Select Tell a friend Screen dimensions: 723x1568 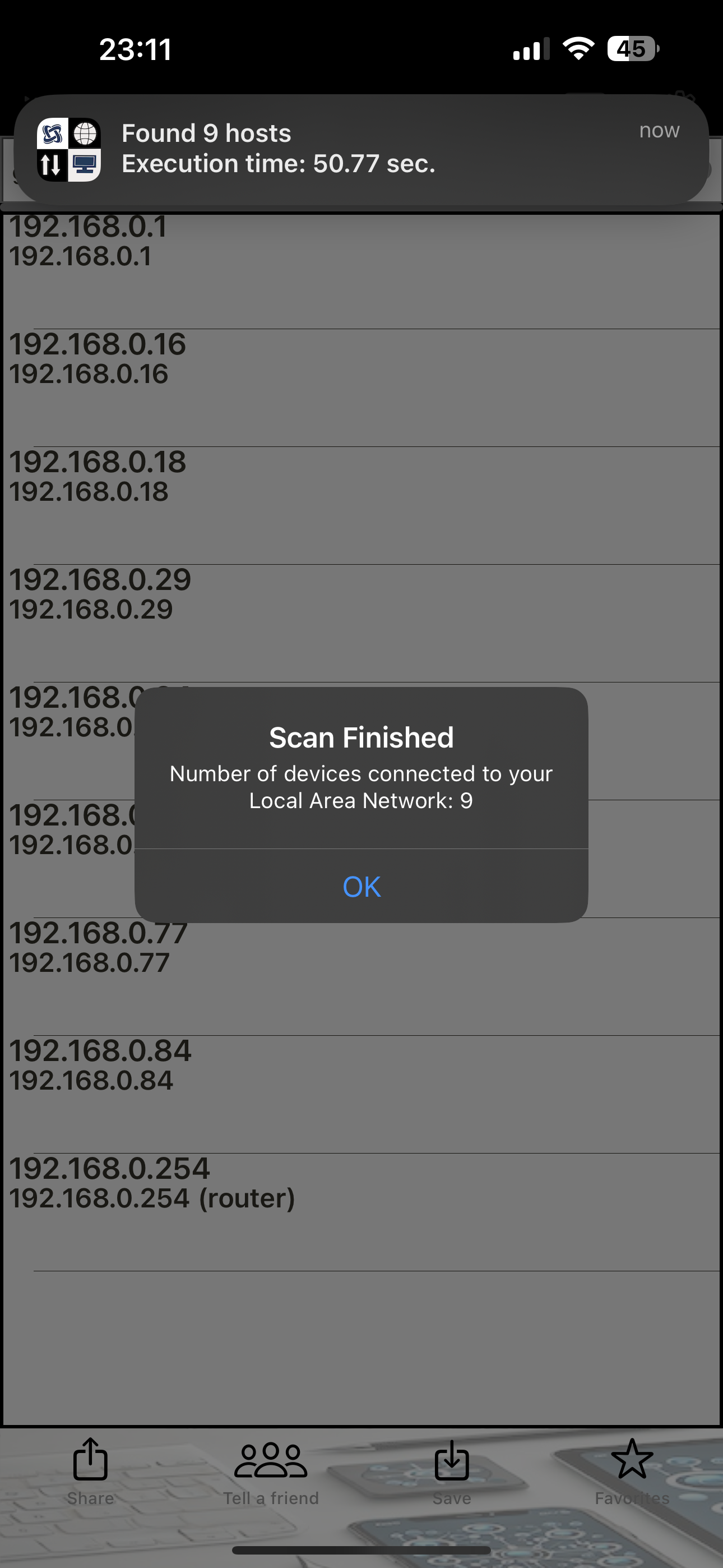point(271,1473)
